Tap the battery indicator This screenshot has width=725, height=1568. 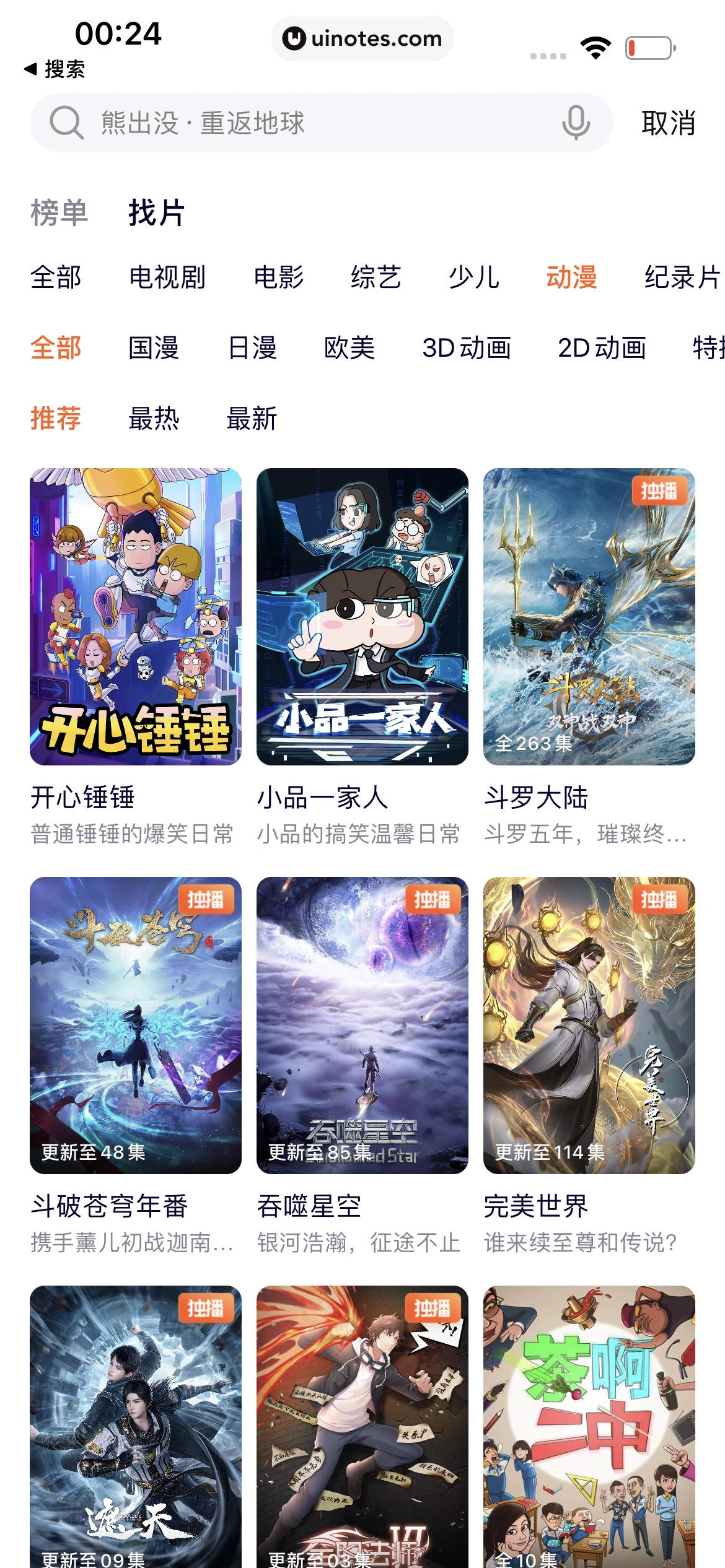click(648, 46)
